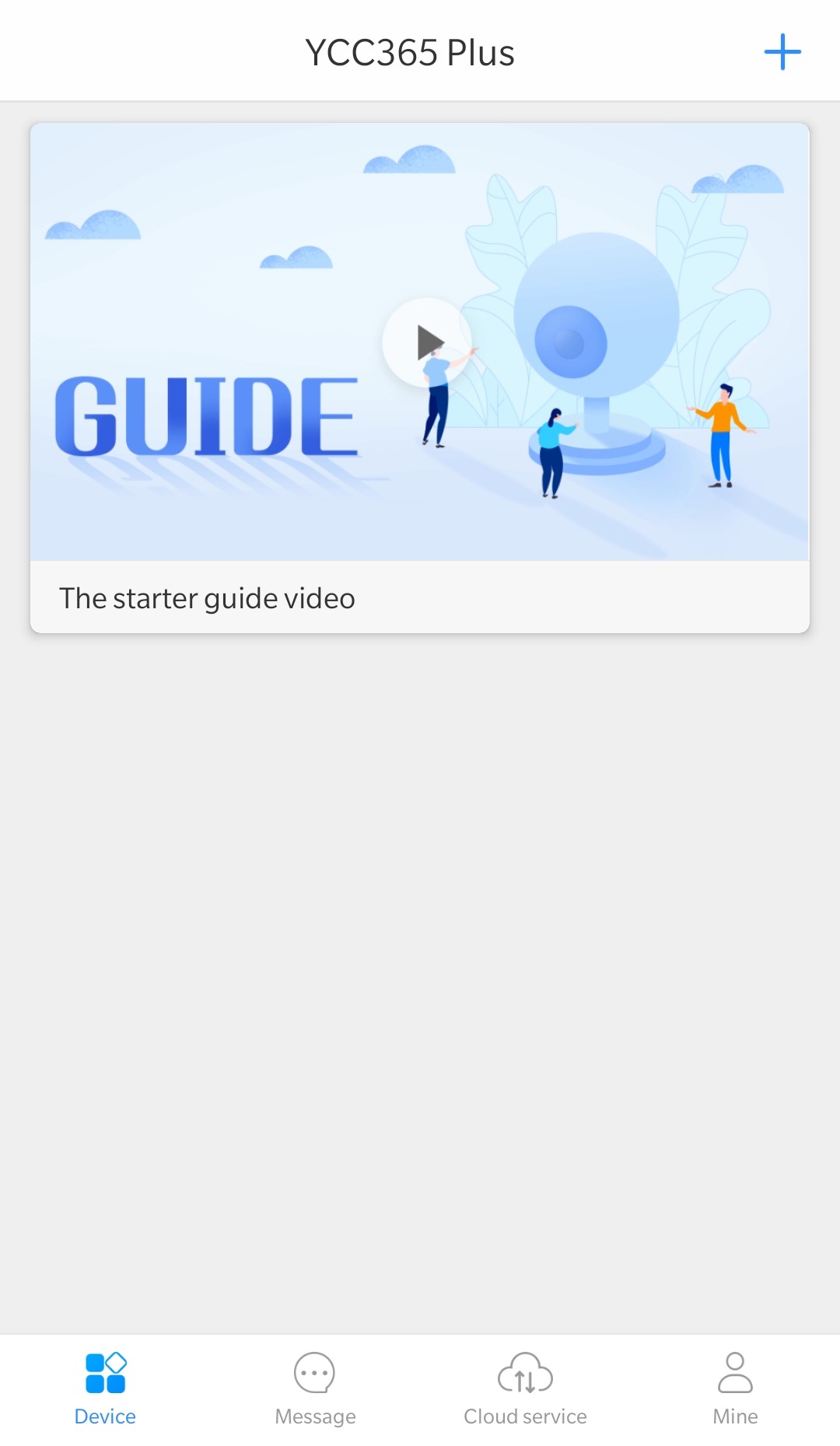This screenshot has width=840, height=1446.
Task: Select the Device tab
Action: (105, 1388)
